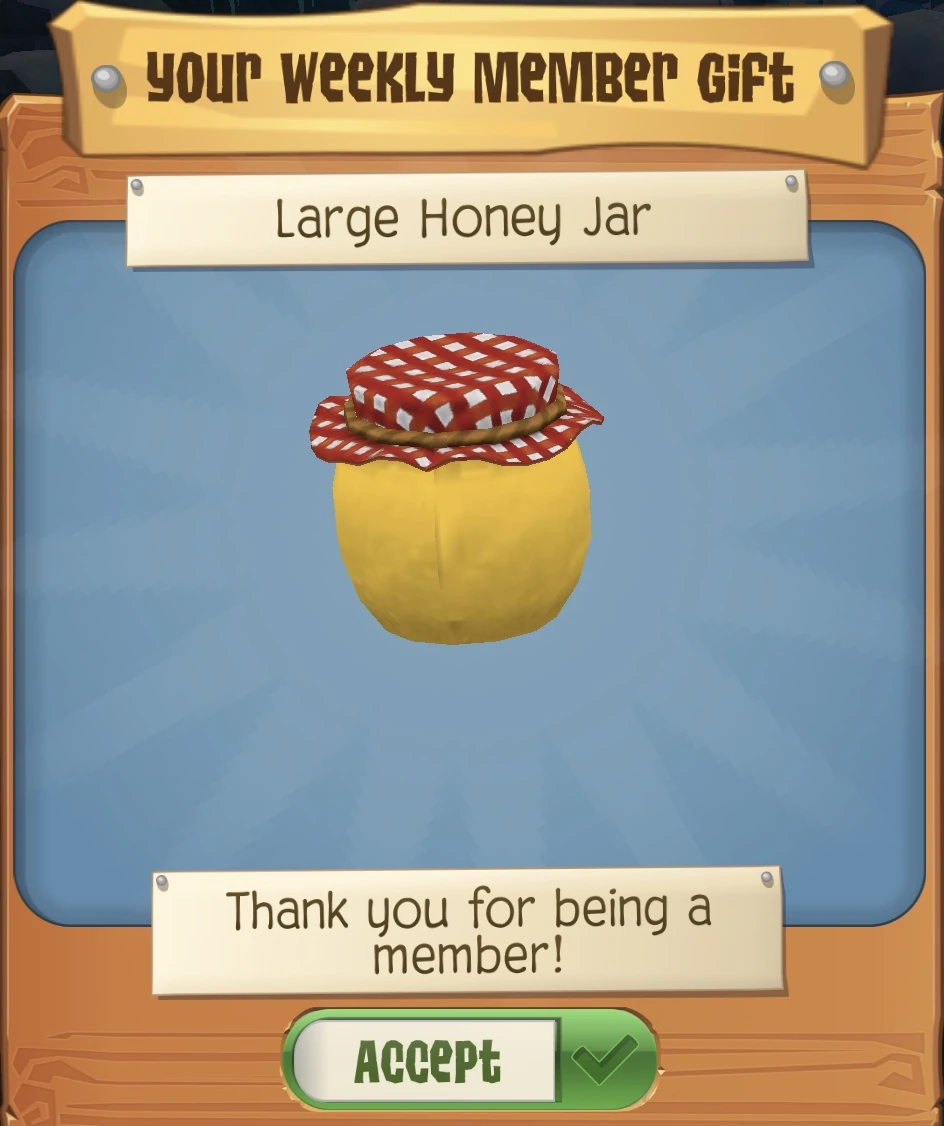The width and height of the screenshot is (944, 1126).
Task: Accept the Large Honey Jar gift
Action: [470, 1061]
